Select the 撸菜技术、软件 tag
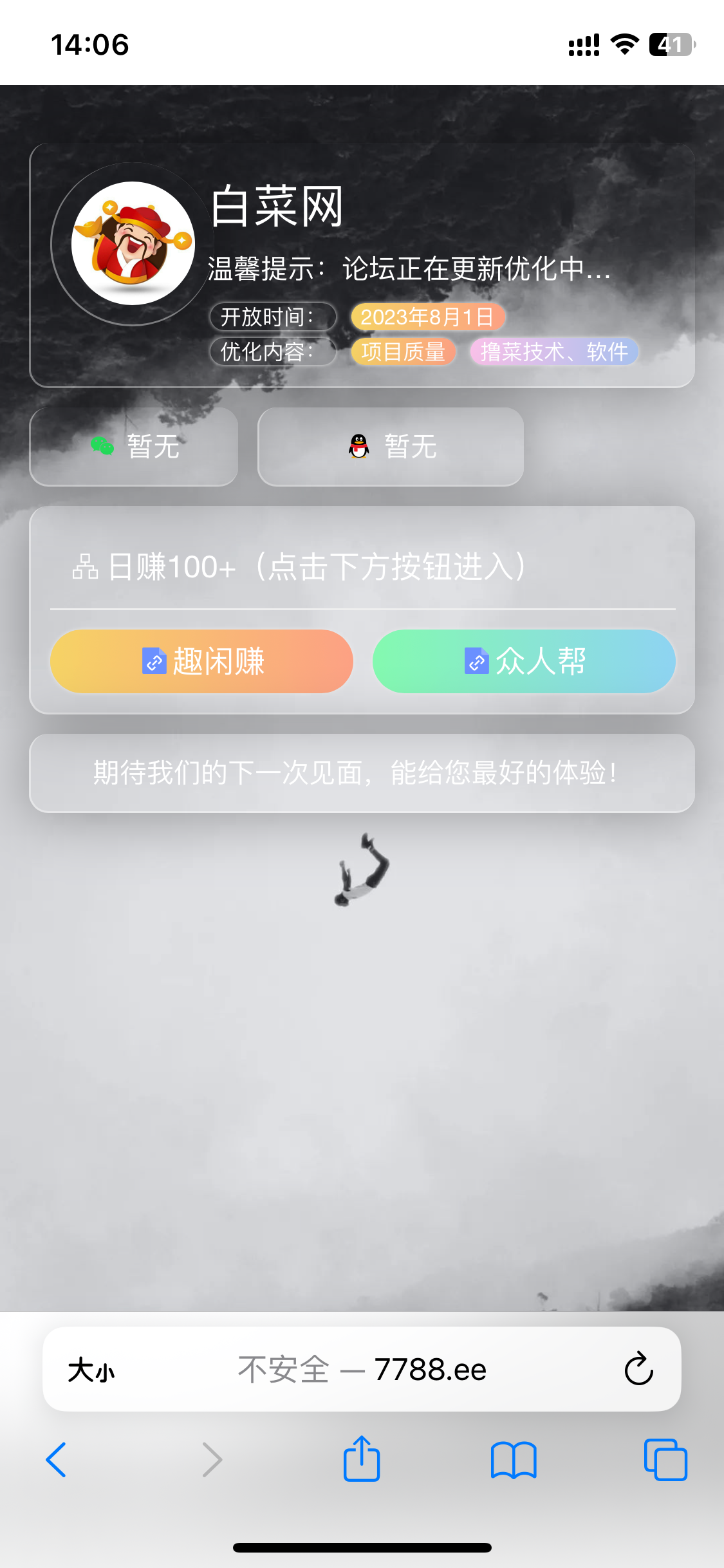Image resolution: width=724 pixels, height=1568 pixels. tap(555, 352)
